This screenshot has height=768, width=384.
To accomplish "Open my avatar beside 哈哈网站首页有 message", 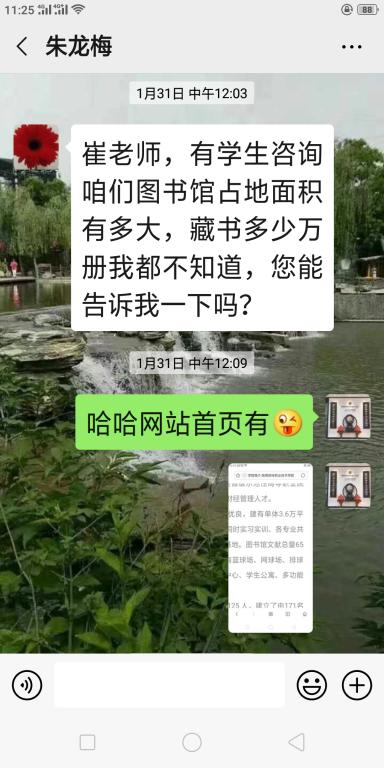I will pos(349,416).
